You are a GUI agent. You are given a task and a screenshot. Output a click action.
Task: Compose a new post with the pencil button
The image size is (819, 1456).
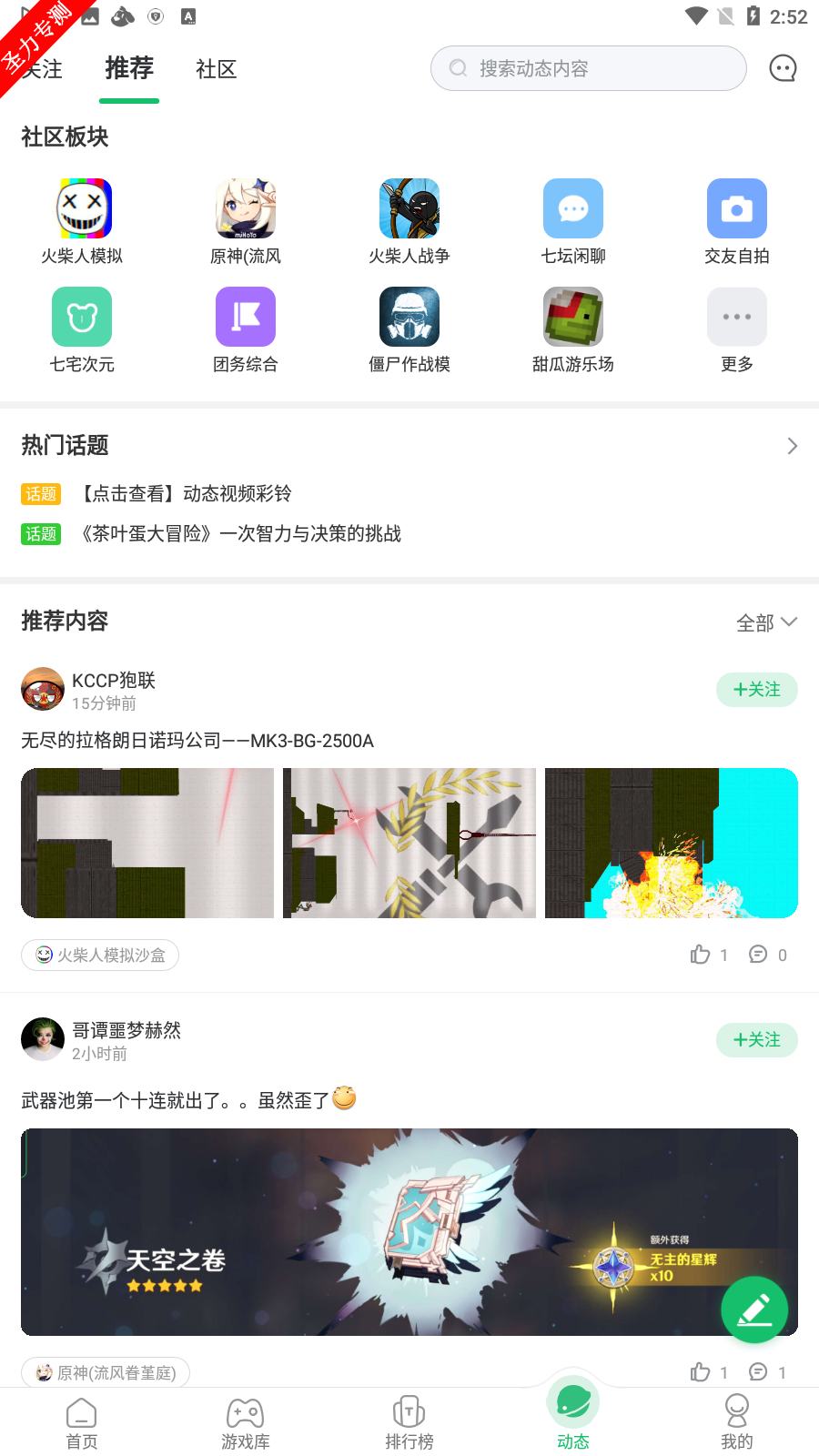pyautogui.click(x=754, y=1309)
